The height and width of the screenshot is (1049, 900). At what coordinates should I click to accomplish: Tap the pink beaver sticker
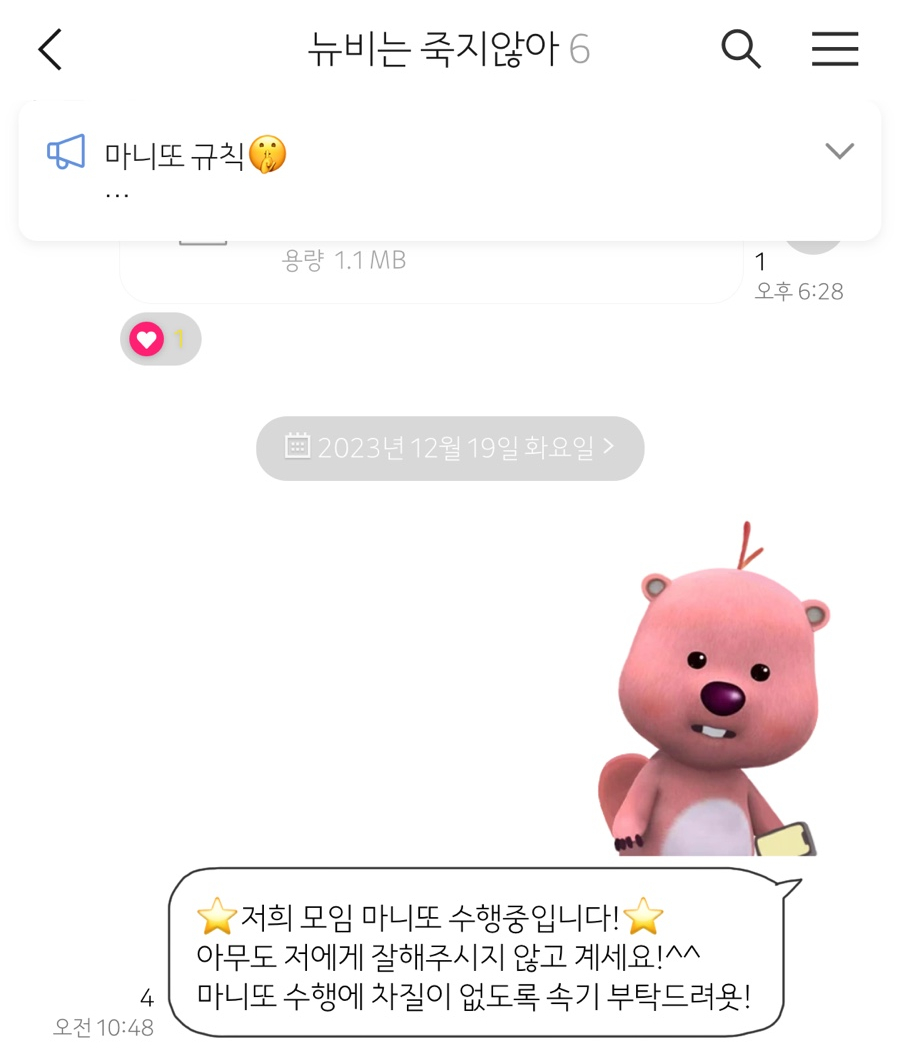click(x=715, y=700)
